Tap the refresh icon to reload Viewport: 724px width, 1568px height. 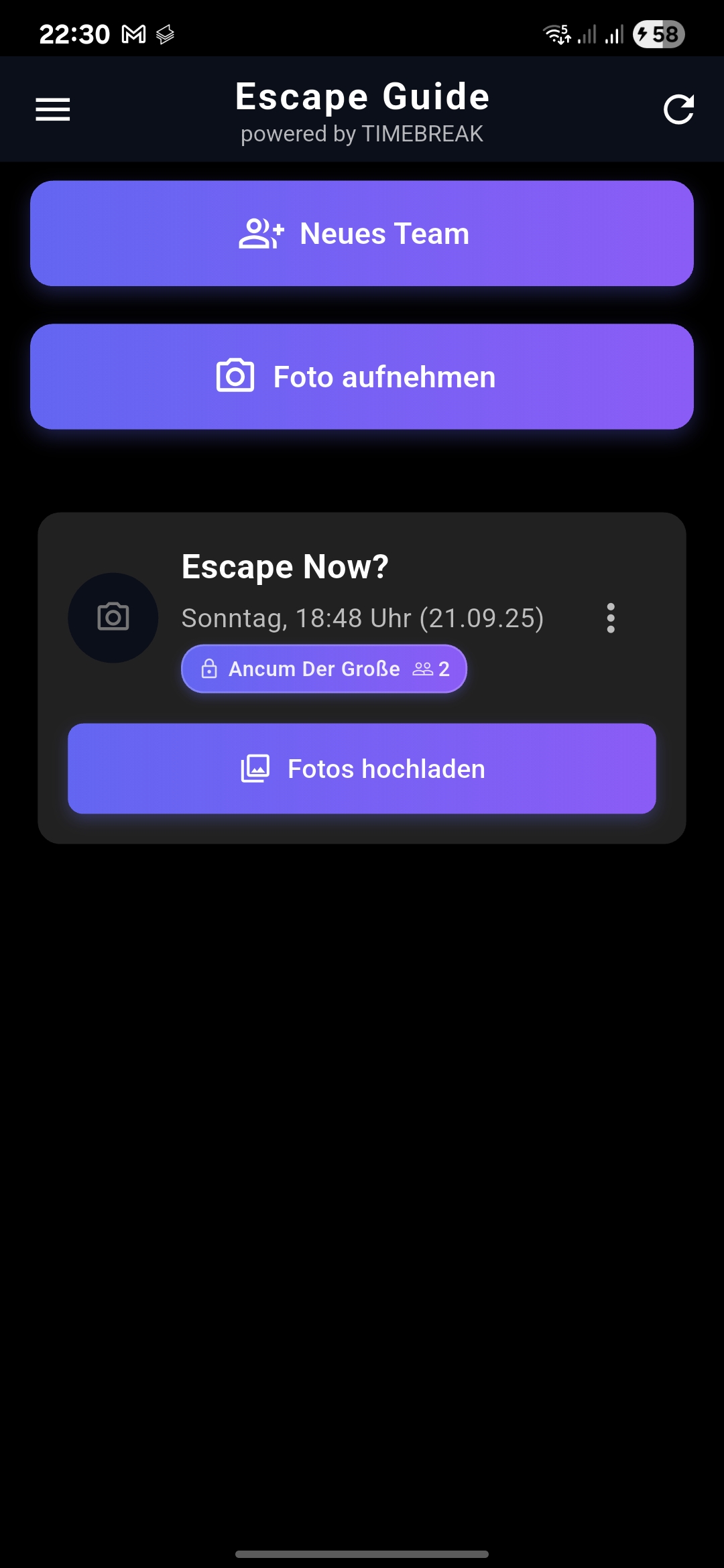pyautogui.click(x=679, y=109)
